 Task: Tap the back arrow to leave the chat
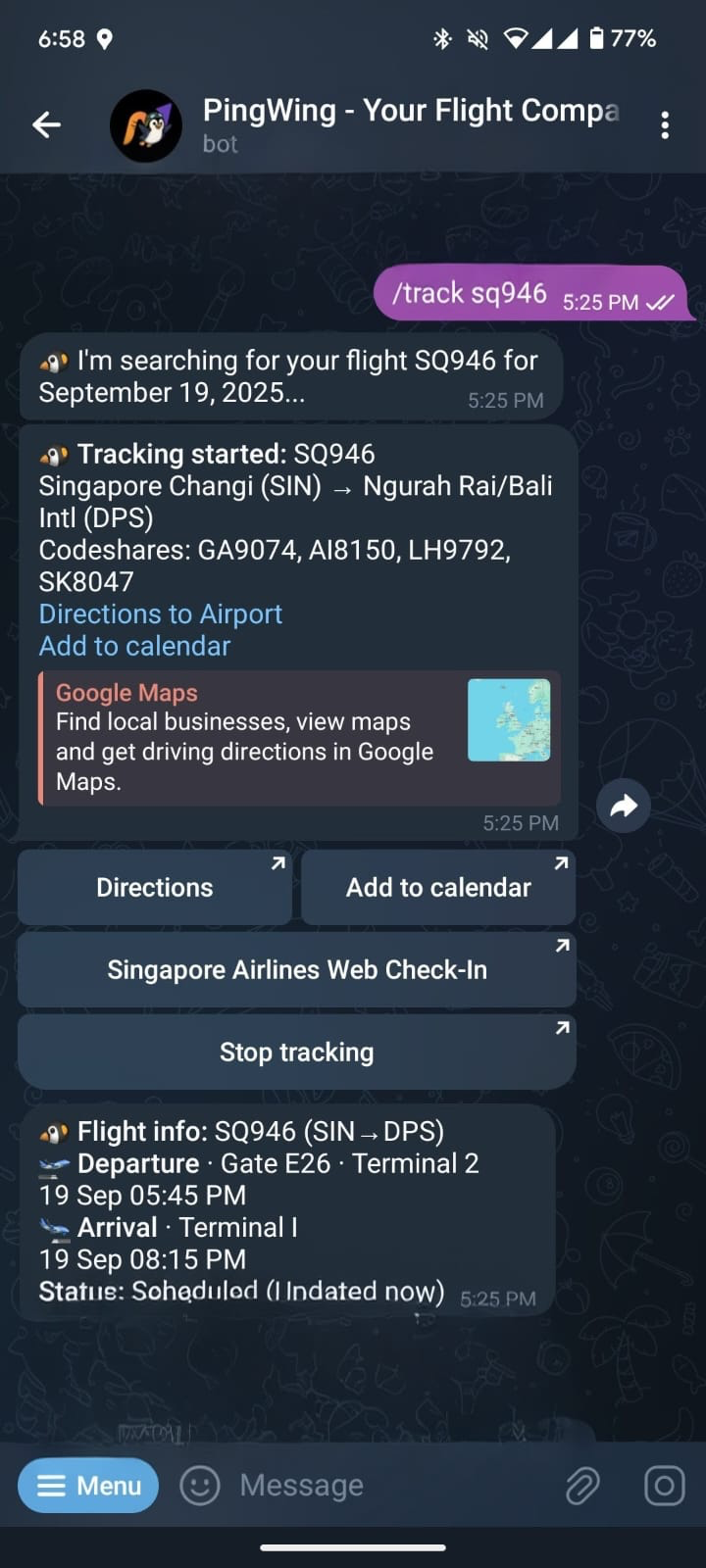point(46,125)
